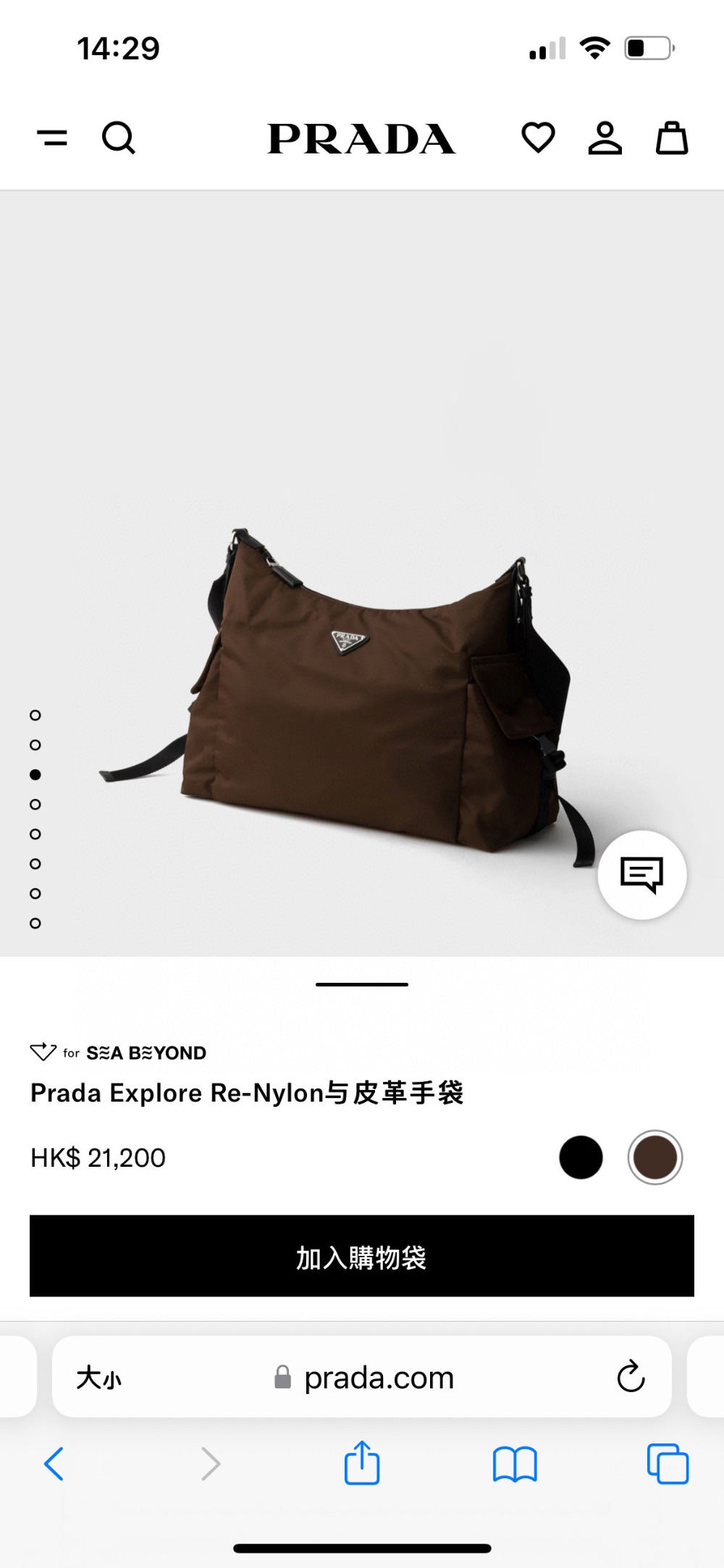This screenshot has height=1568, width=724.
Task: Share this page from Safari toolbar
Action: [x=362, y=1464]
